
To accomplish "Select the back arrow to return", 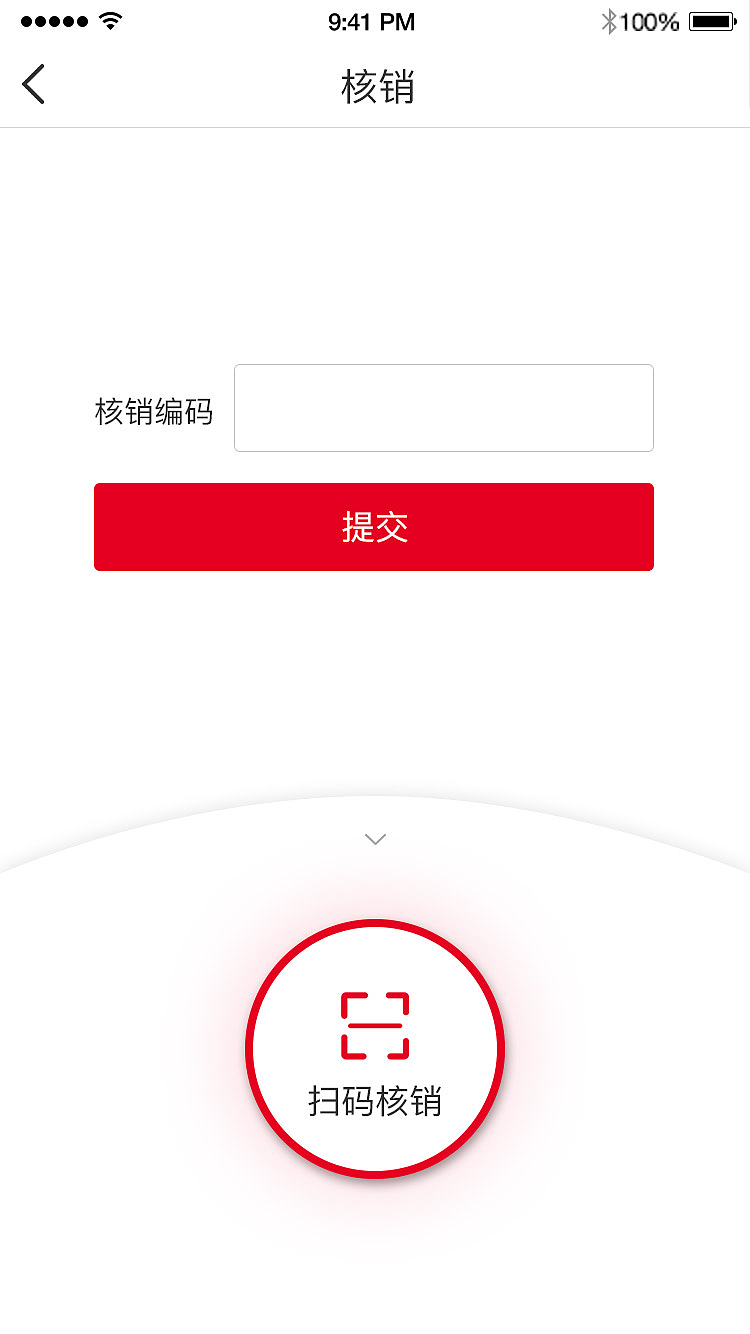I will point(33,84).
